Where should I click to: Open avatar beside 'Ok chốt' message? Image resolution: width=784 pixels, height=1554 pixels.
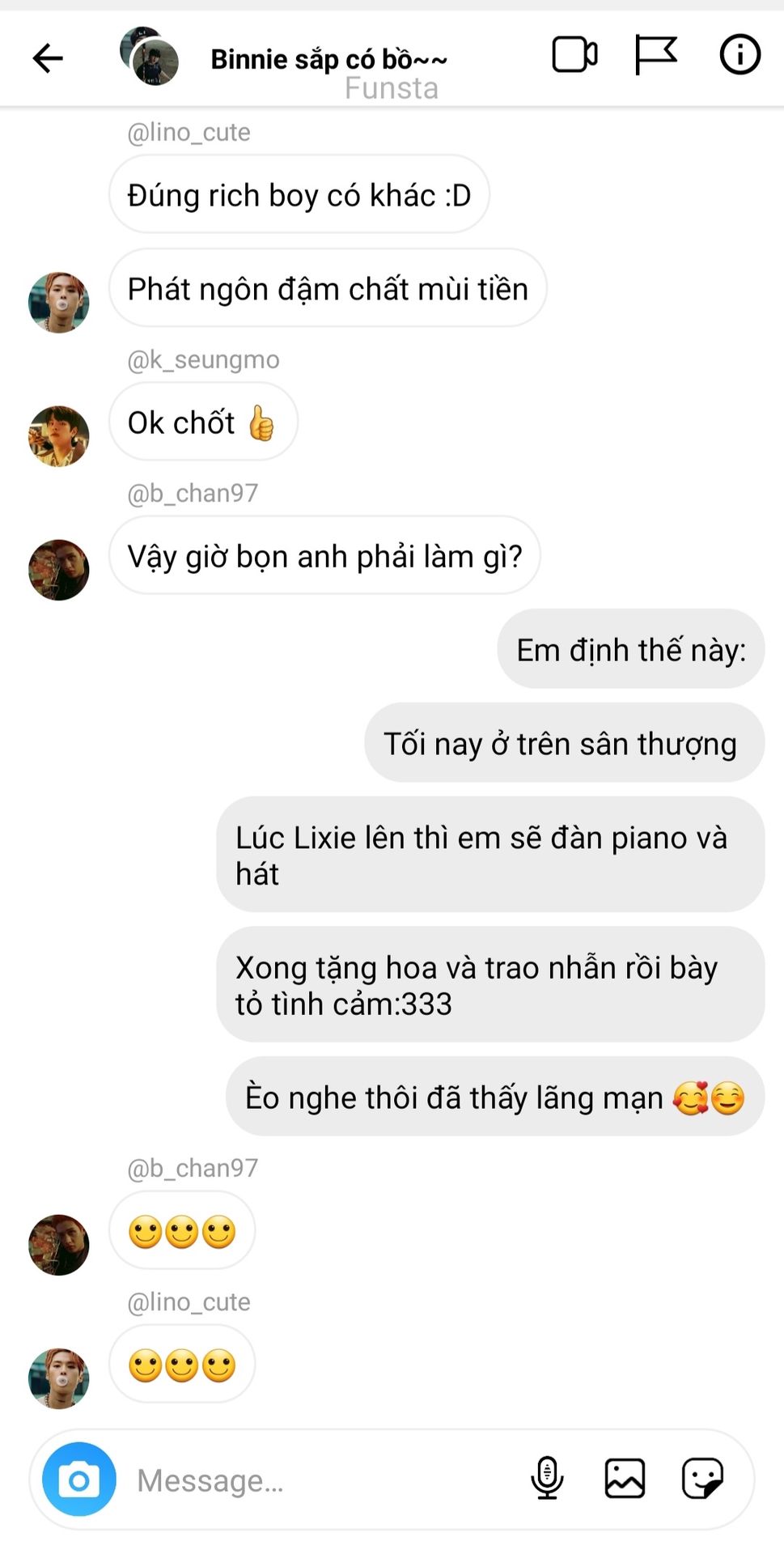click(59, 436)
